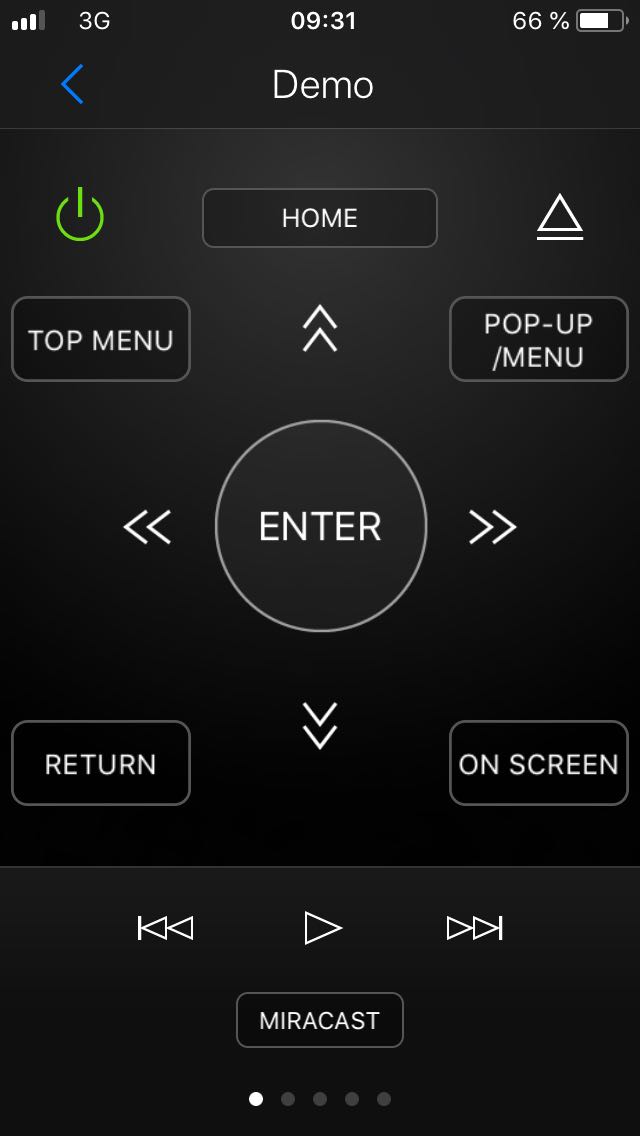The width and height of the screenshot is (640, 1136).
Task: Skip to the previous track
Action: tap(165, 929)
